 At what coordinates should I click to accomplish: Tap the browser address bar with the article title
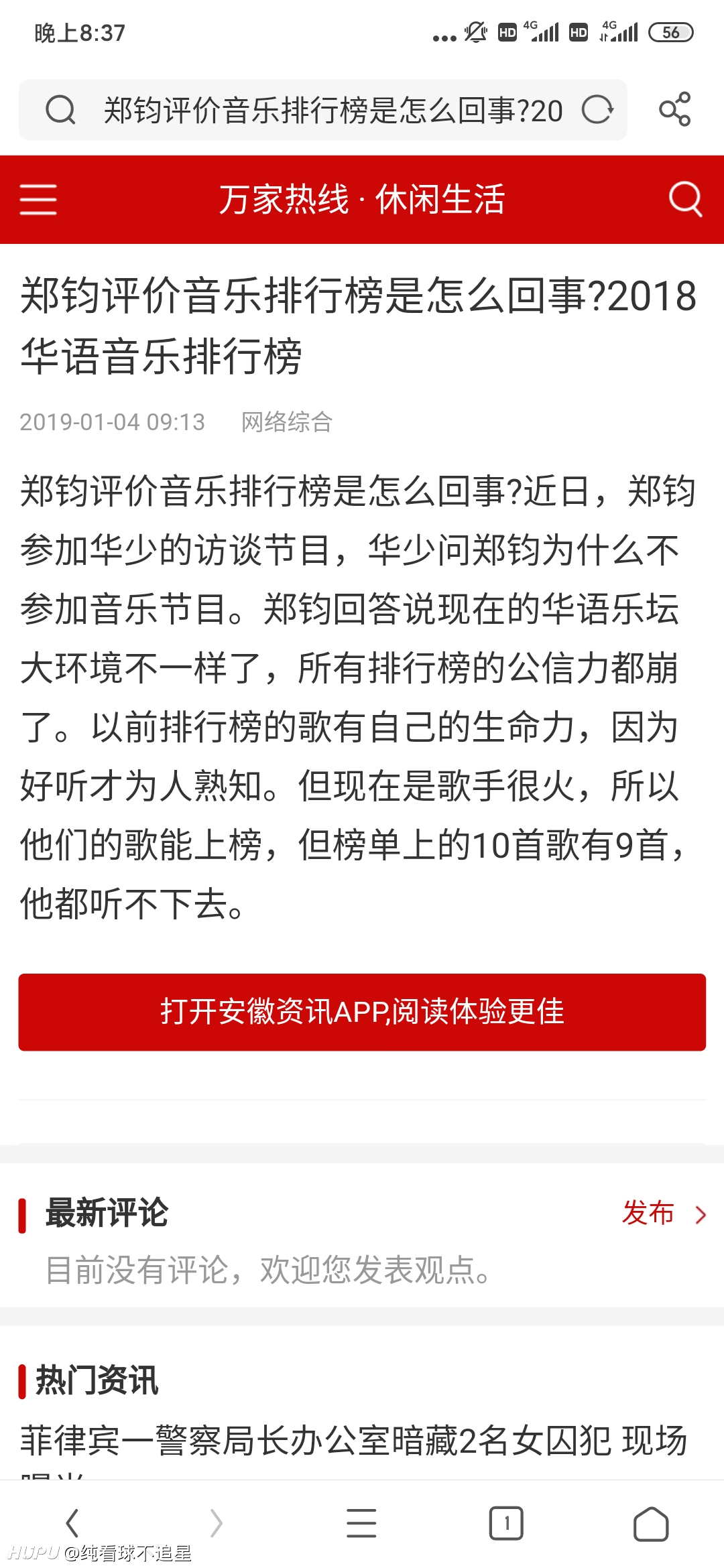[322, 110]
